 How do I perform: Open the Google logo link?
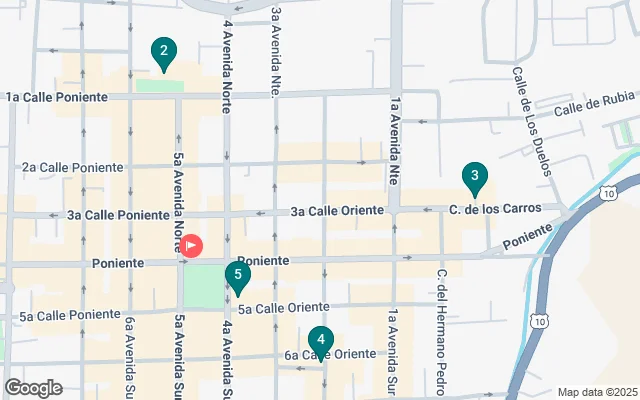pos(33,388)
